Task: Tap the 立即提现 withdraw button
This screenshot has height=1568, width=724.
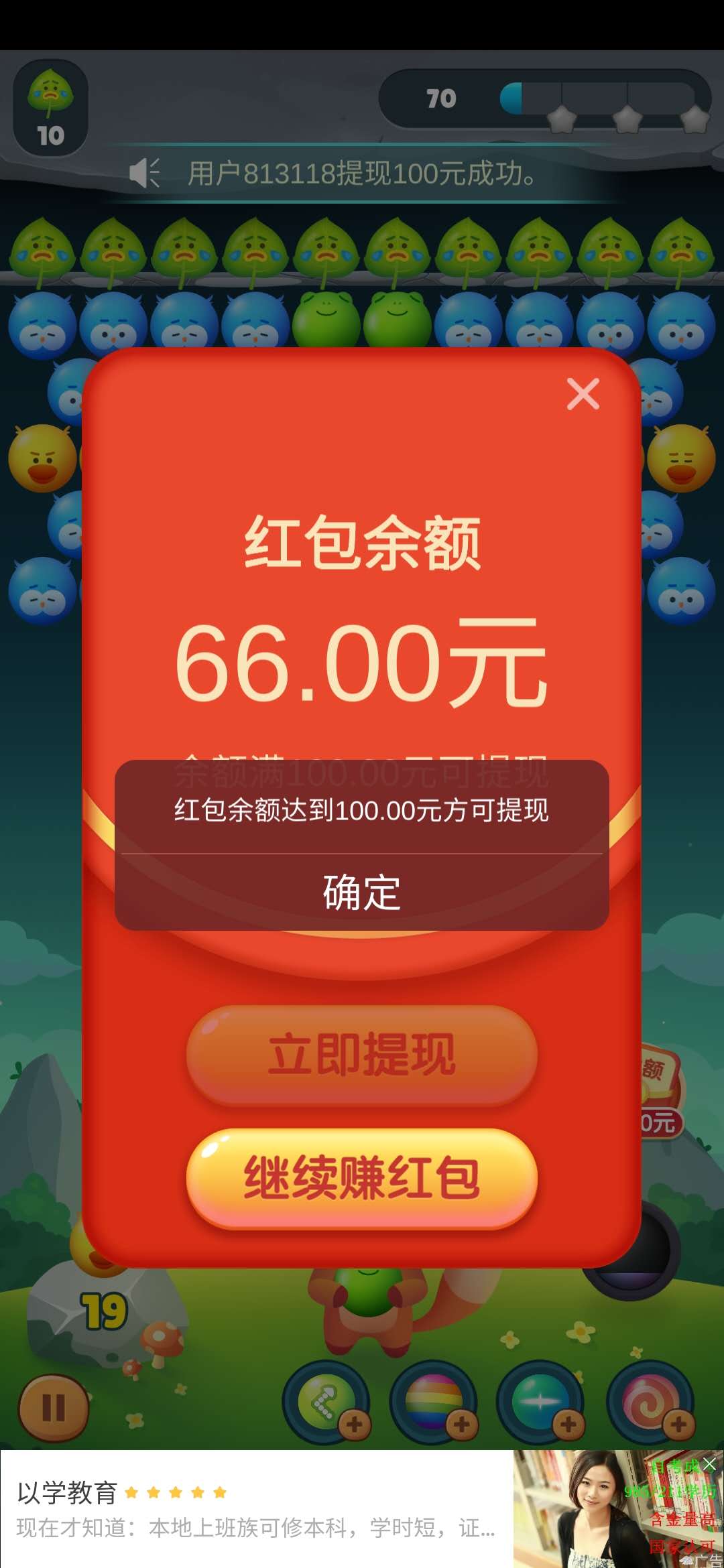Action: (362, 1055)
